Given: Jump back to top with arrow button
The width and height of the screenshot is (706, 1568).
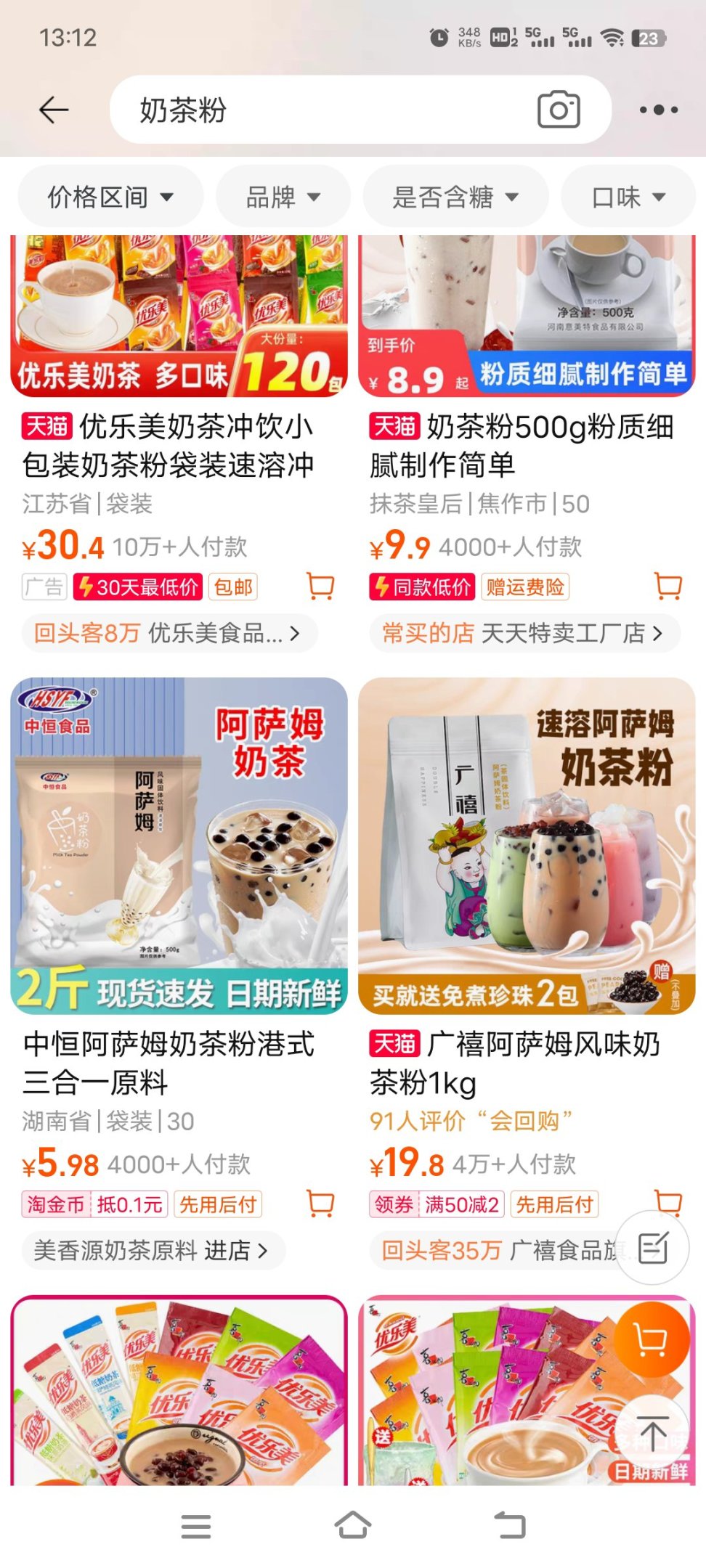Looking at the screenshot, I should pyautogui.click(x=651, y=1434).
